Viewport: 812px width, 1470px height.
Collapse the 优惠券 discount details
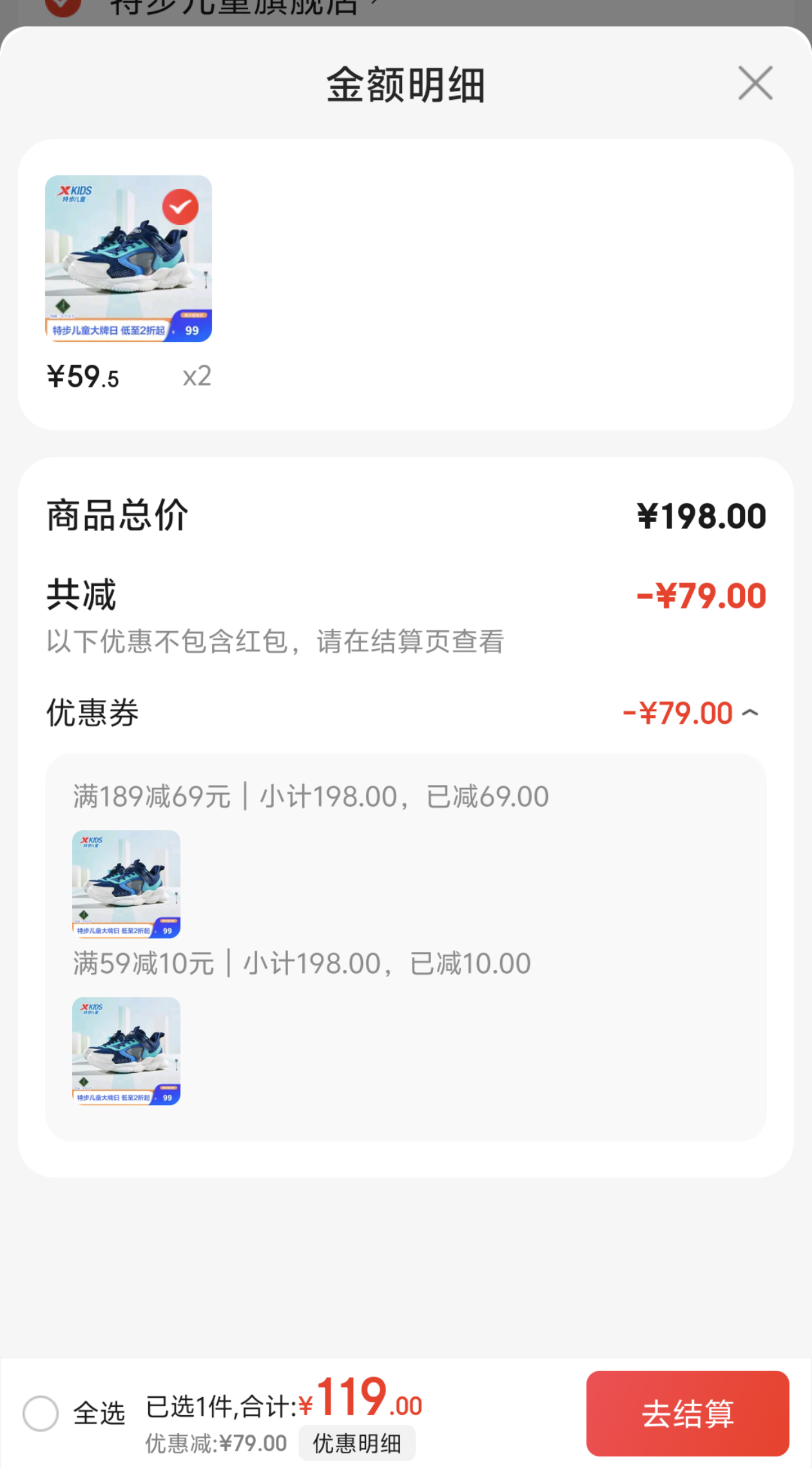pos(750,713)
